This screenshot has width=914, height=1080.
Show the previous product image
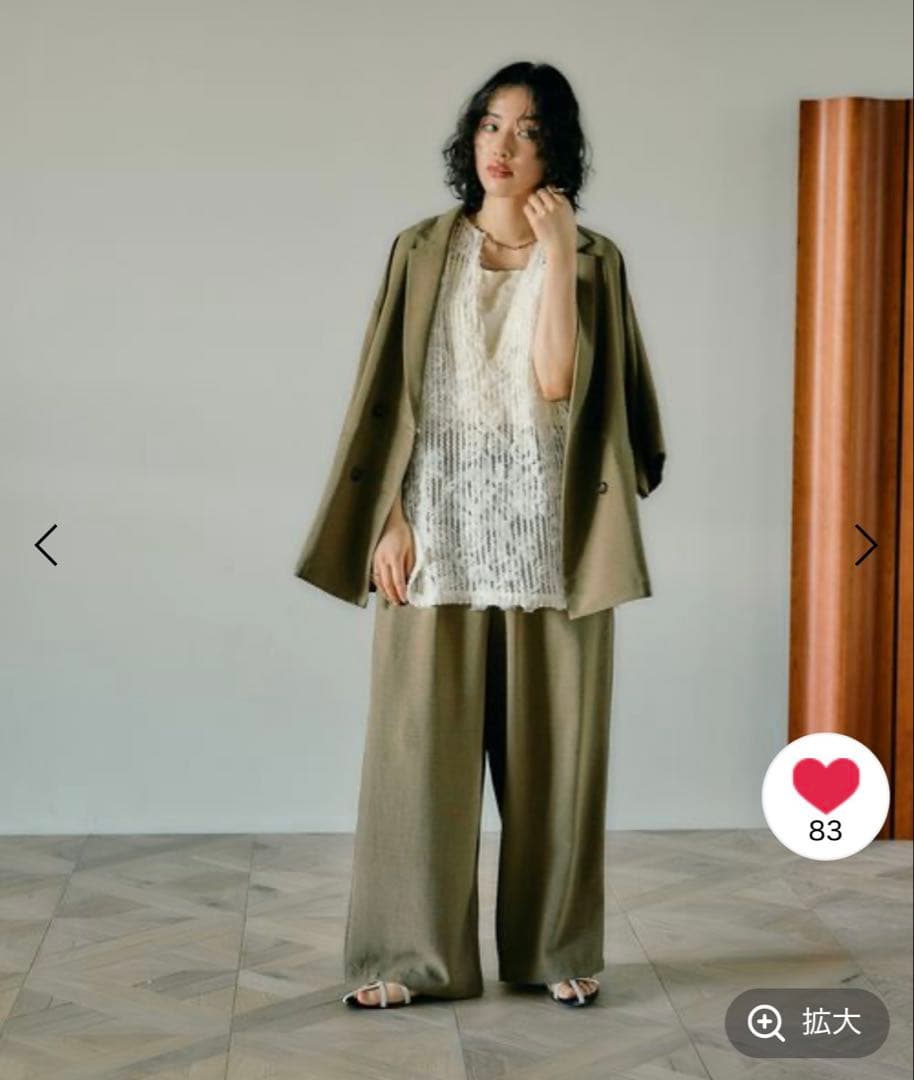point(46,545)
